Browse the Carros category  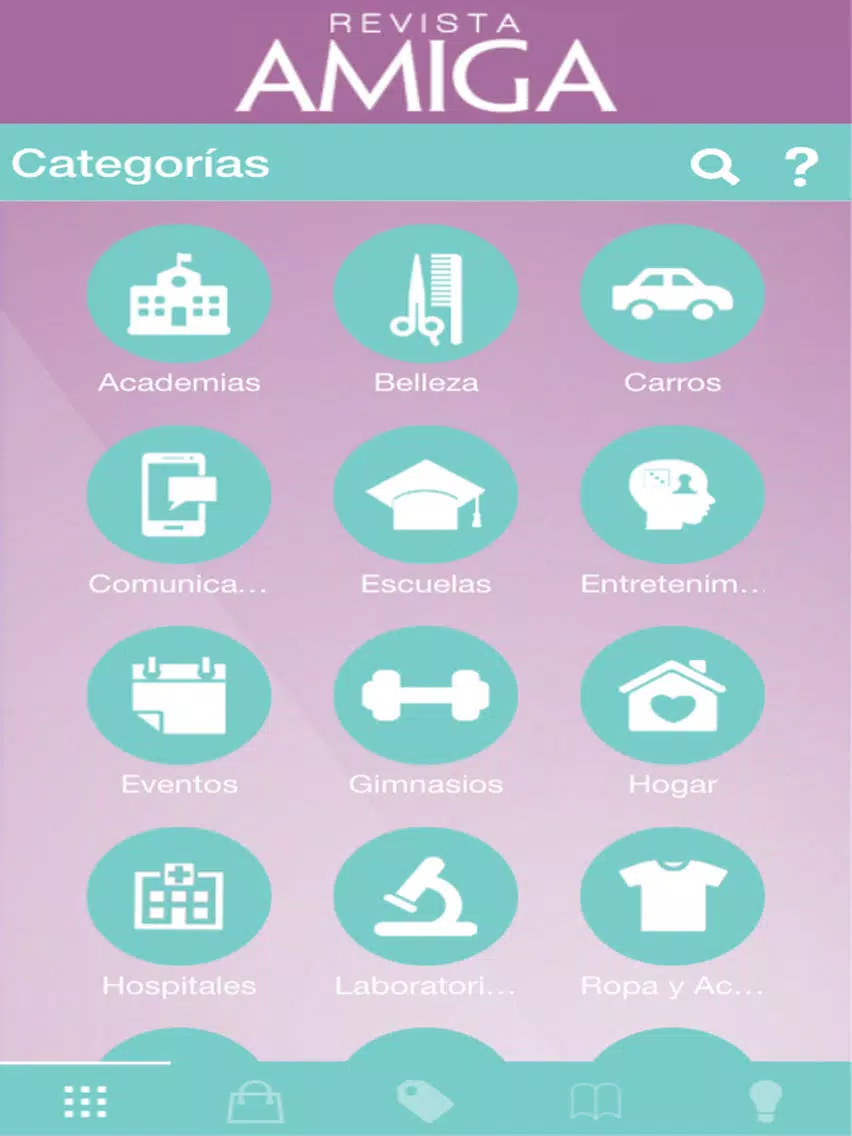672,294
